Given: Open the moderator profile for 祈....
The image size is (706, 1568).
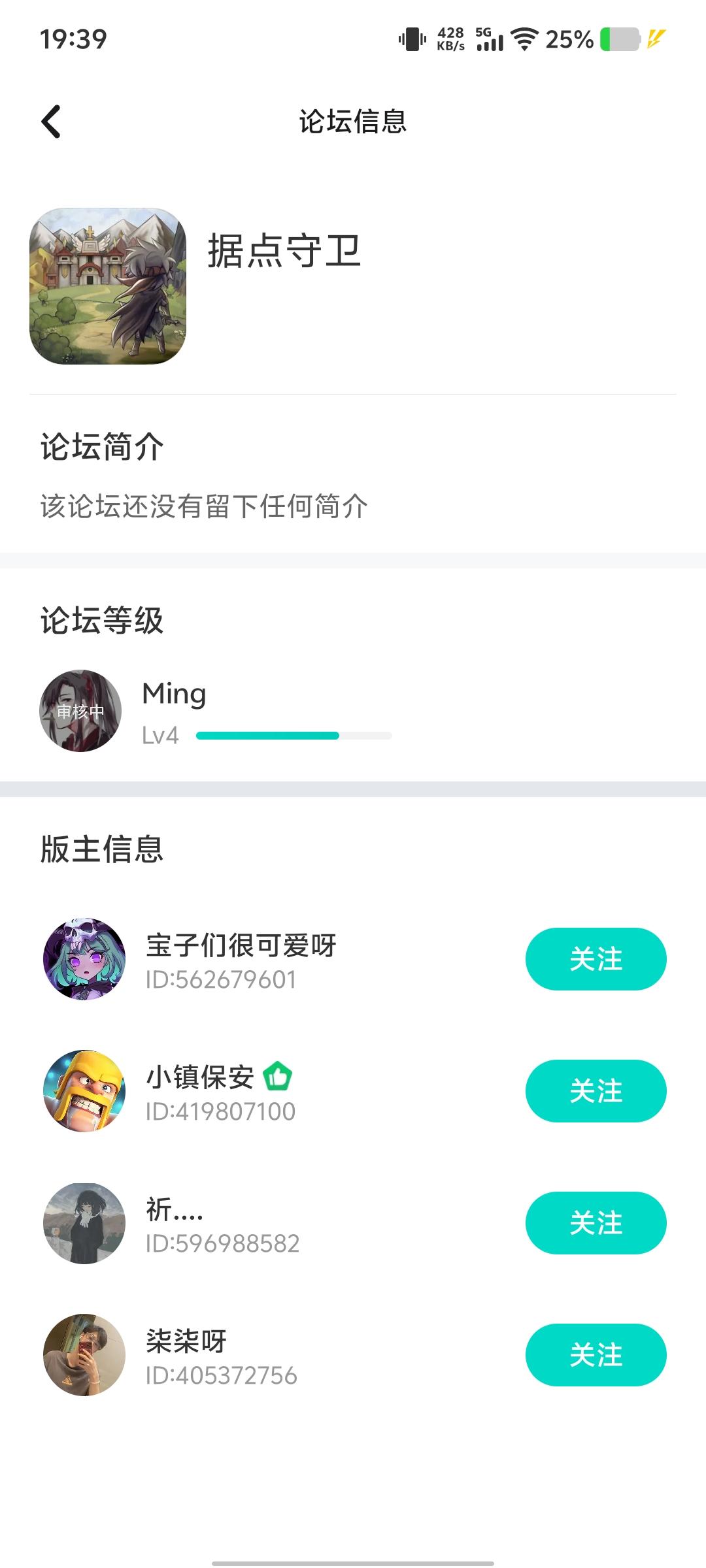Looking at the screenshot, I should 84,1223.
